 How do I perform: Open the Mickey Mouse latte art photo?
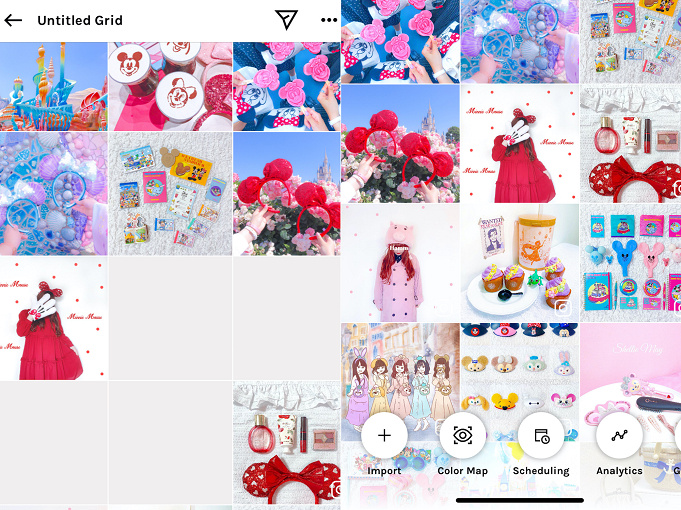pyautogui.click(x=170, y=87)
